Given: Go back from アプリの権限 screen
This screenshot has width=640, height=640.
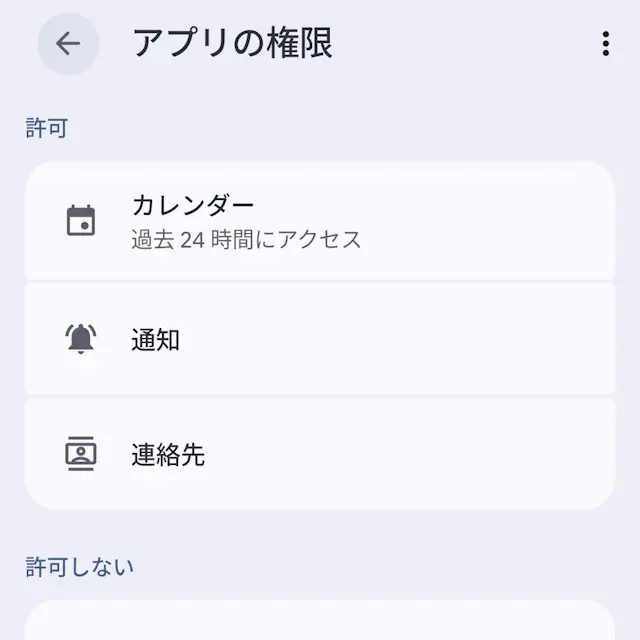Looking at the screenshot, I should point(68,44).
